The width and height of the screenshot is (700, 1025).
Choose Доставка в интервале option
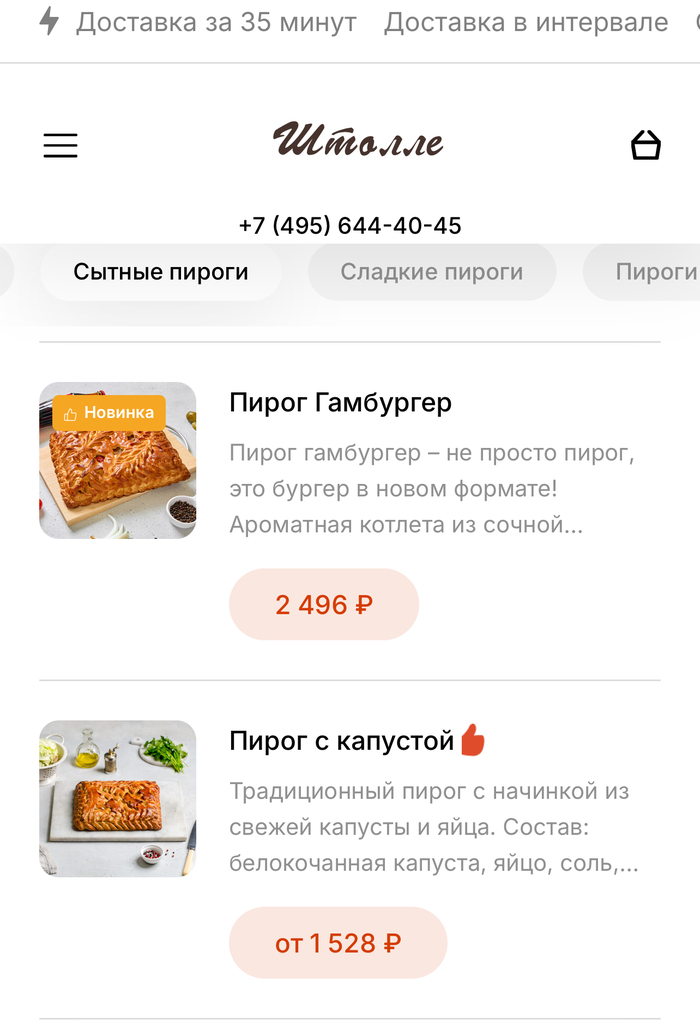click(525, 23)
